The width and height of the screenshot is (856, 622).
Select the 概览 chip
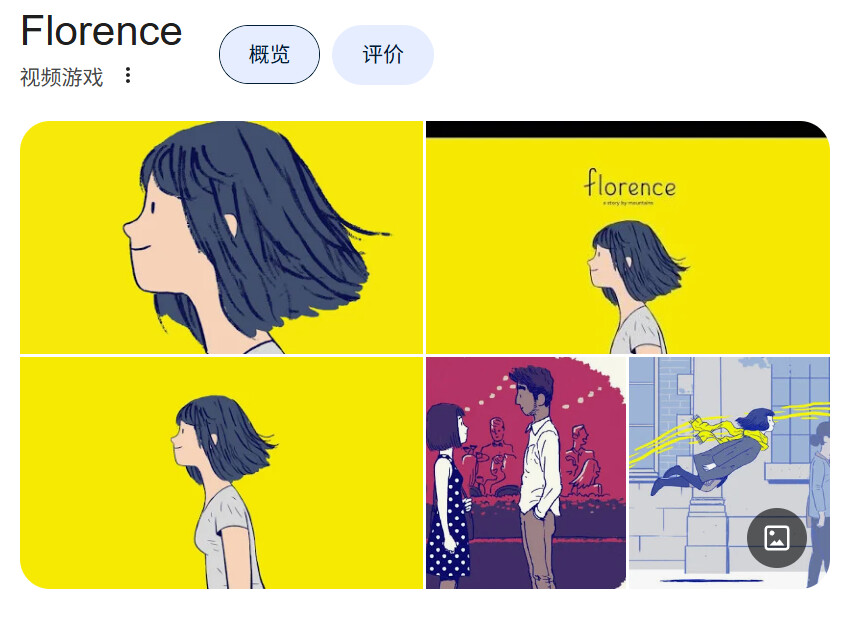(x=269, y=55)
